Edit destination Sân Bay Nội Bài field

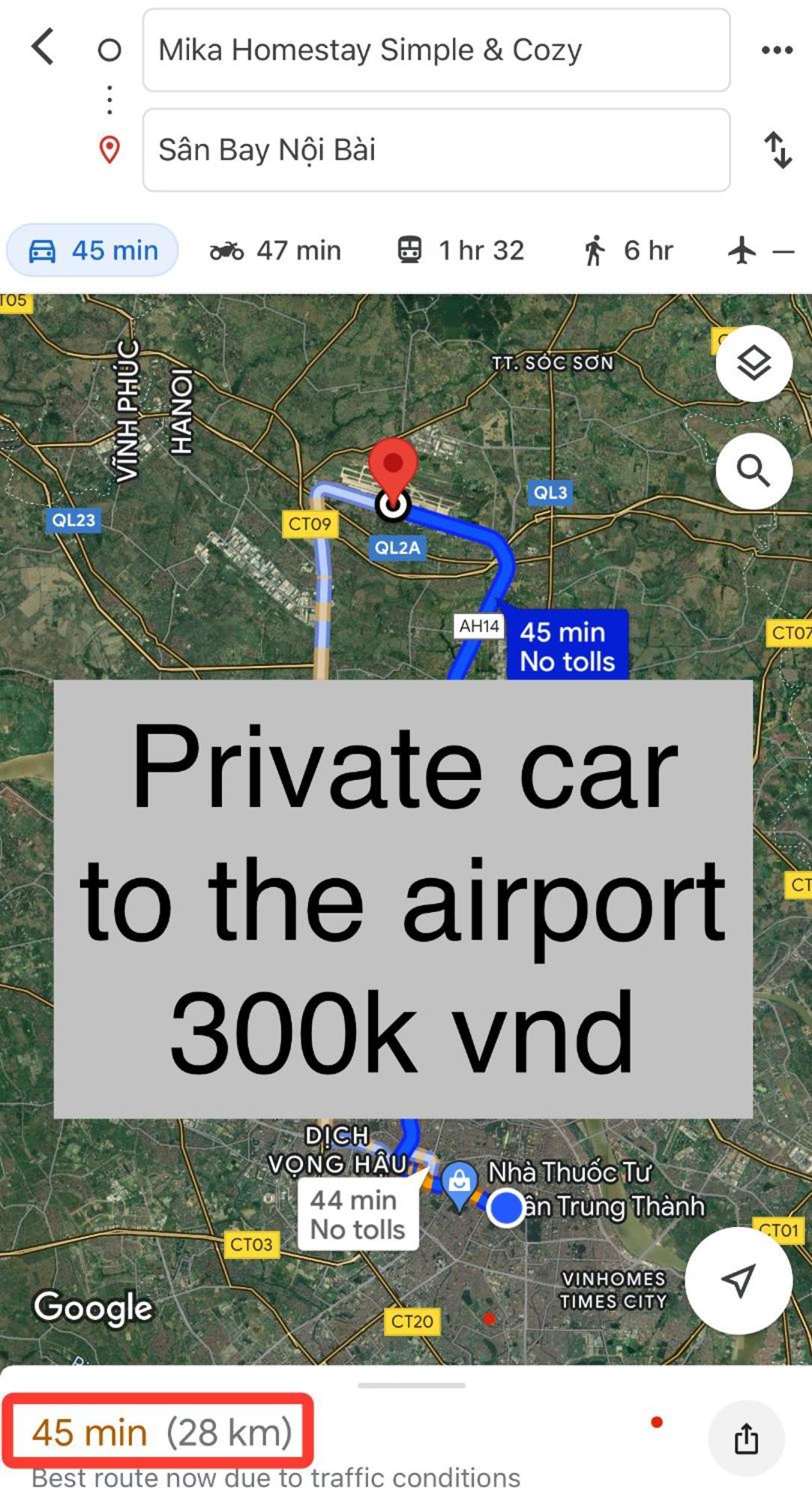point(436,150)
